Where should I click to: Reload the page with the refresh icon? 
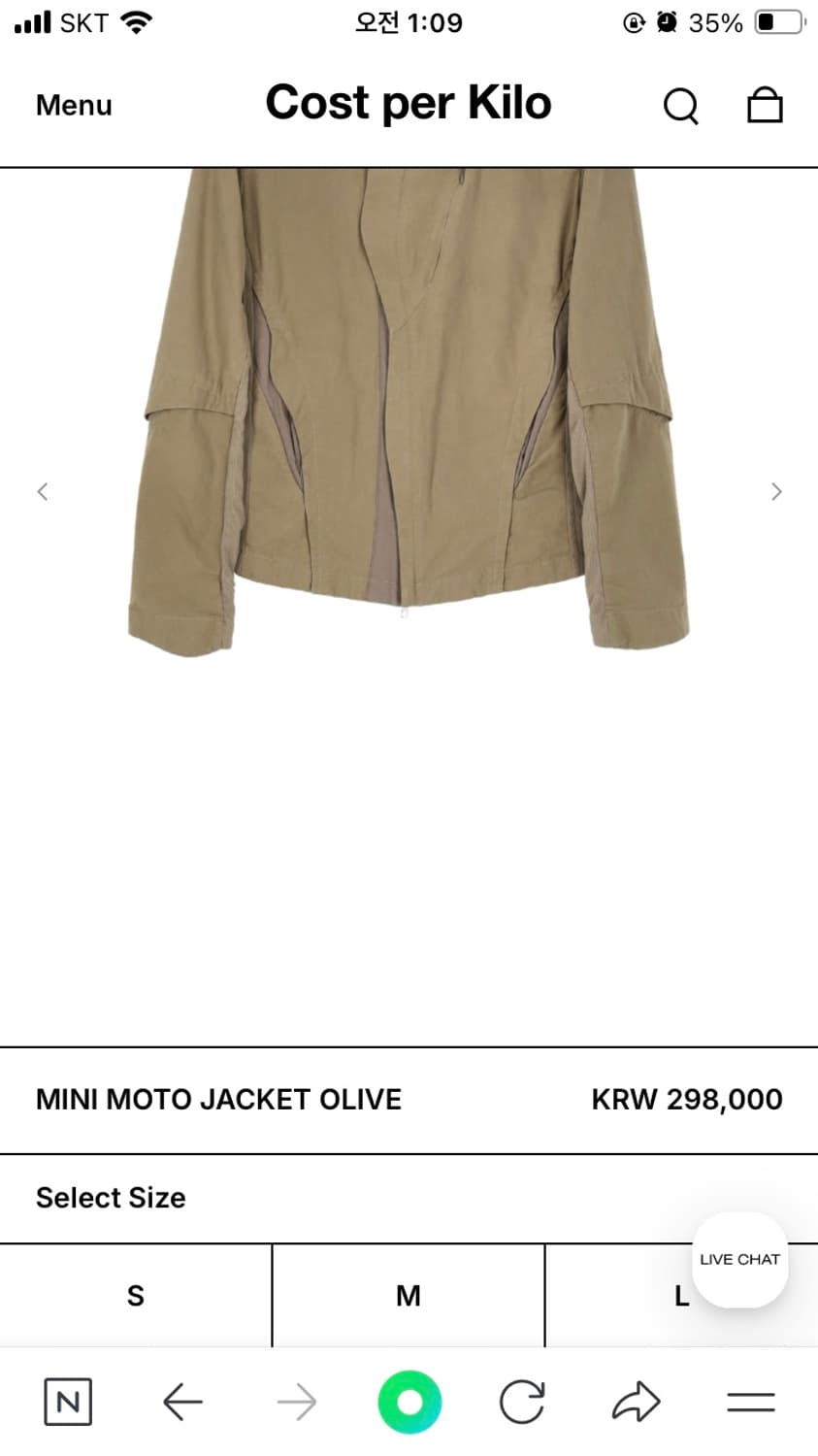click(523, 1401)
